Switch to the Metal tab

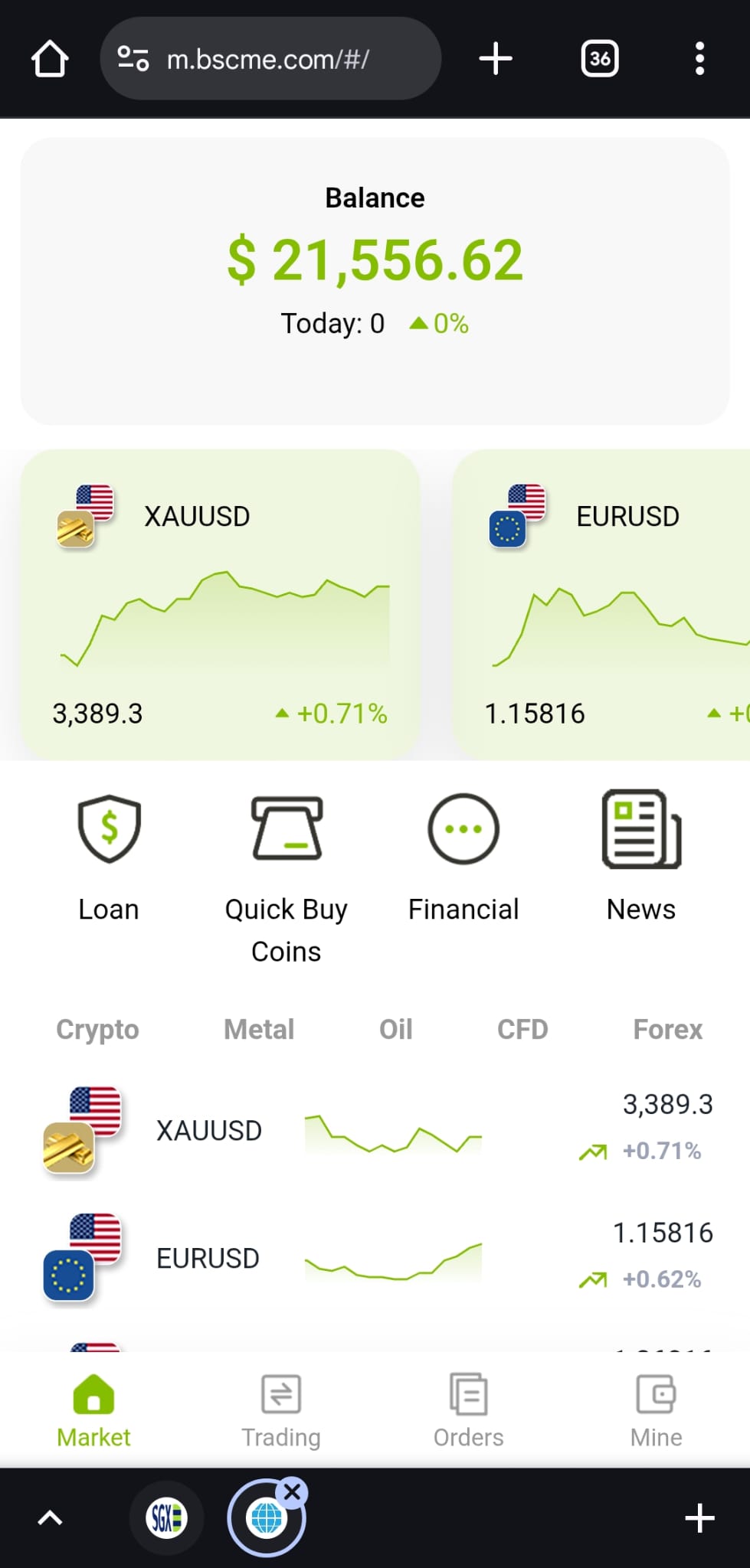click(259, 1029)
